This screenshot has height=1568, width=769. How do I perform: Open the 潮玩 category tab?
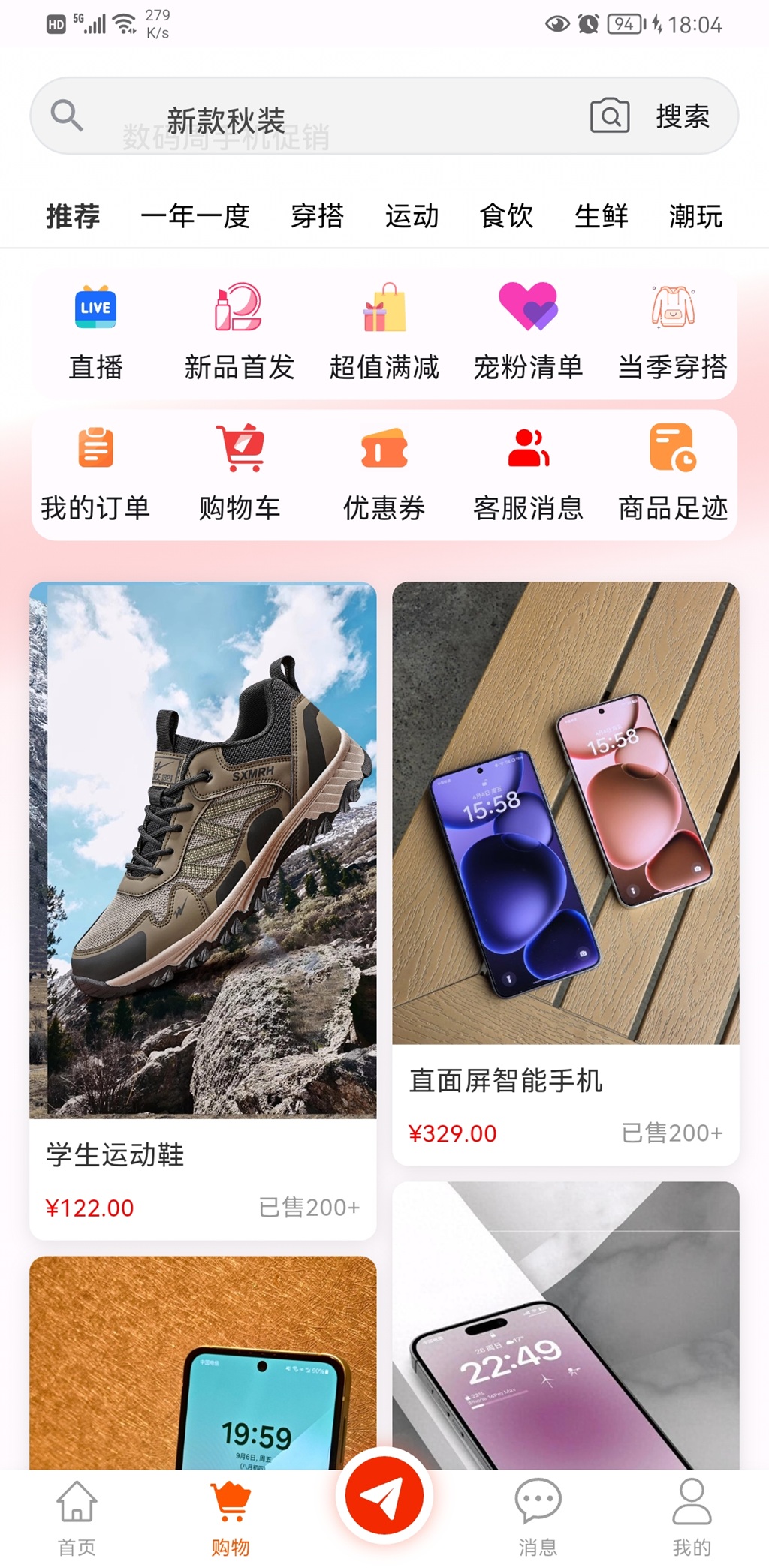click(x=695, y=216)
